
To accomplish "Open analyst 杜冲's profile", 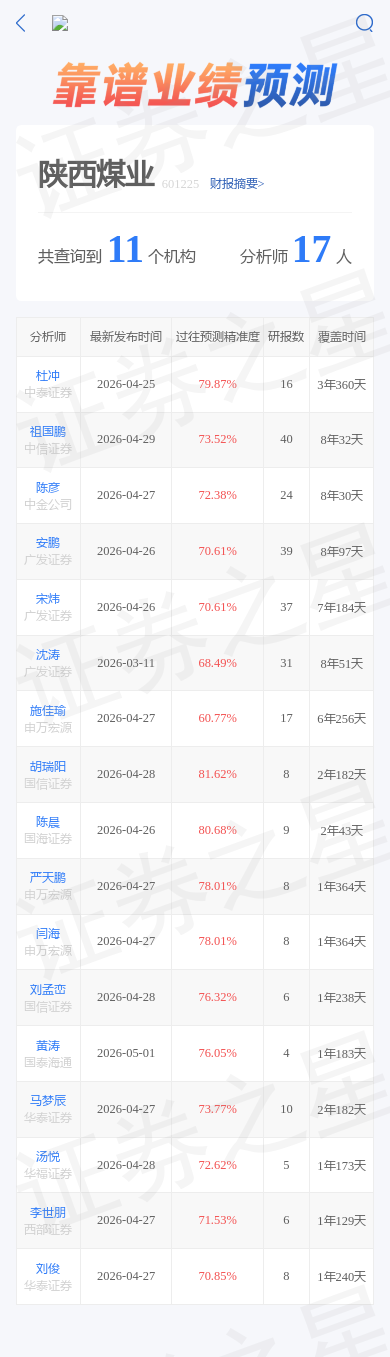I will point(48,376).
